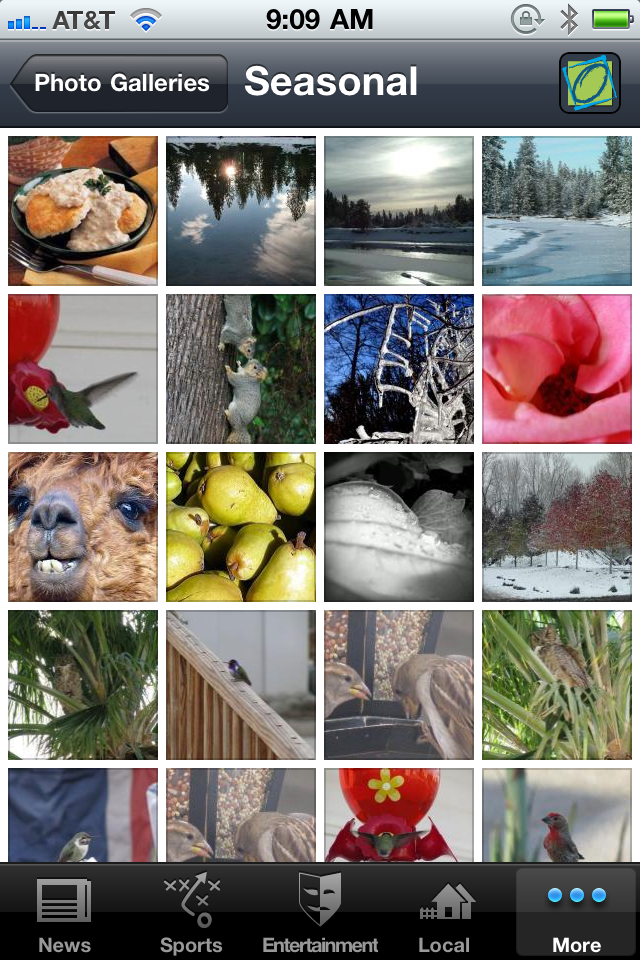The width and height of the screenshot is (640, 960).
Task: View the green pears photo
Action: coord(241,527)
